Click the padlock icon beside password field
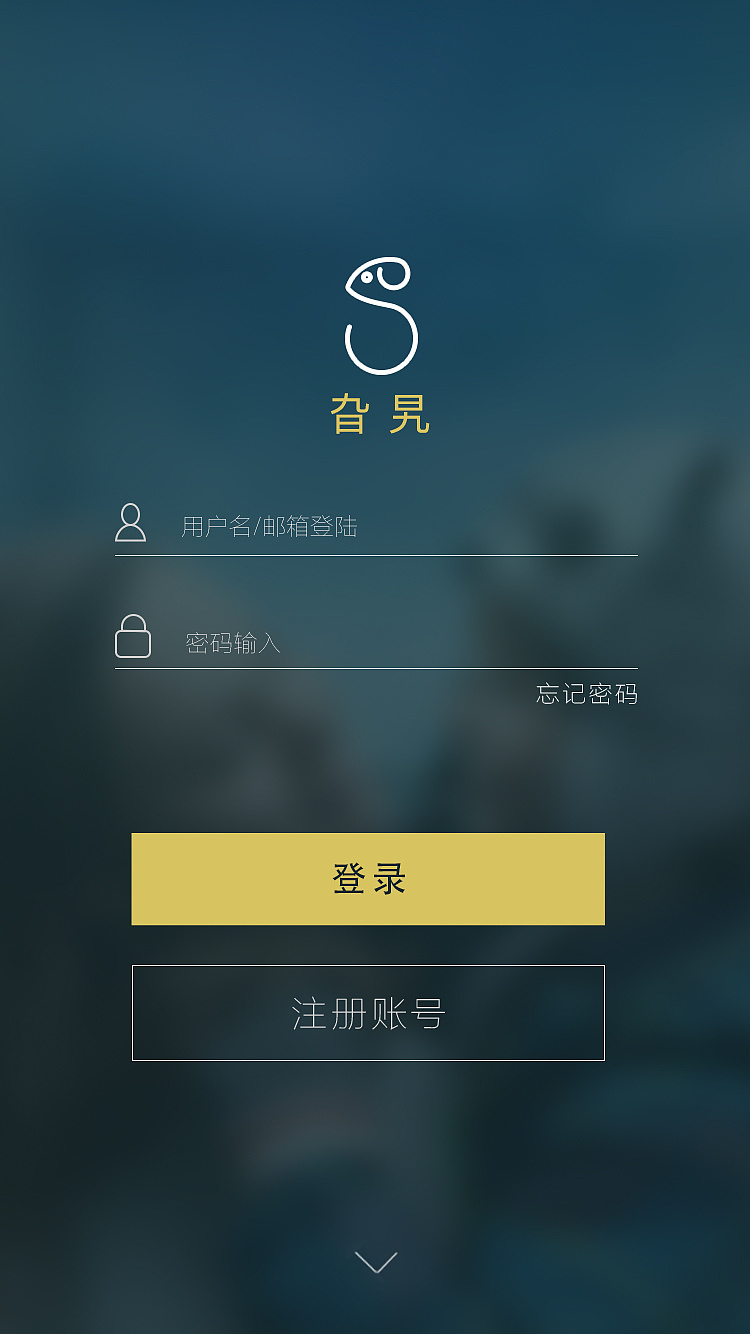This screenshot has height=1334, width=750. [x=133, y=636]
